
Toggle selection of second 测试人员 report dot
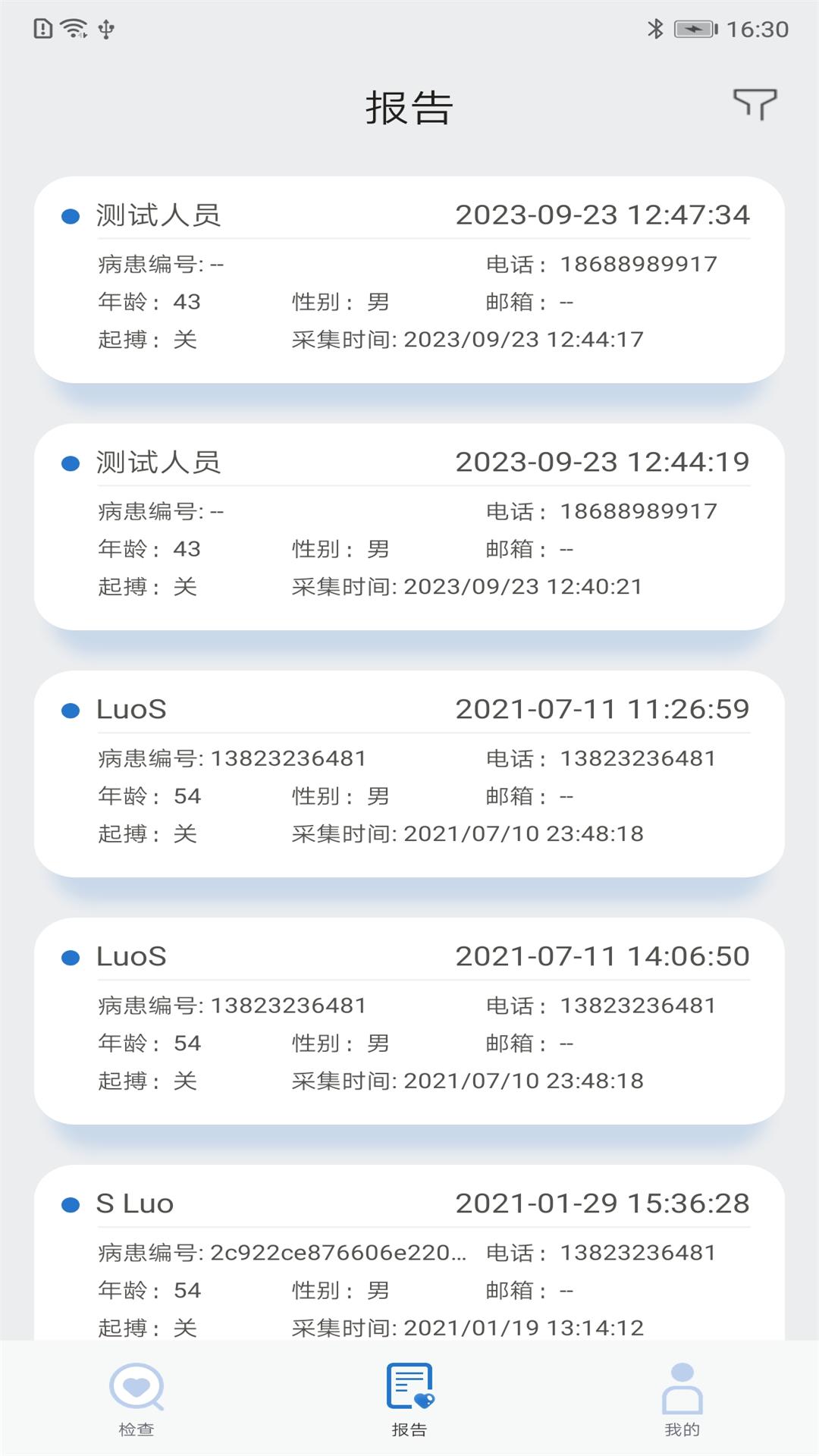[71, 463]
